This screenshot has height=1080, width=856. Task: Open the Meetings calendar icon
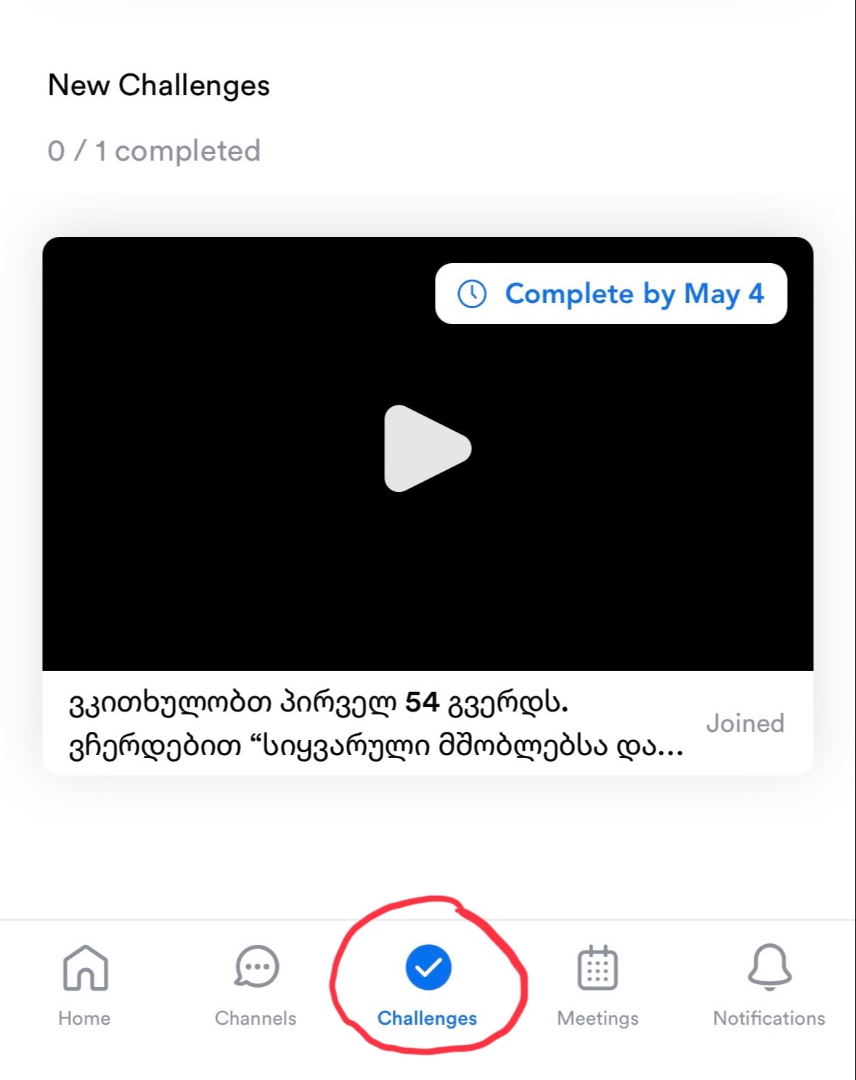597,967
